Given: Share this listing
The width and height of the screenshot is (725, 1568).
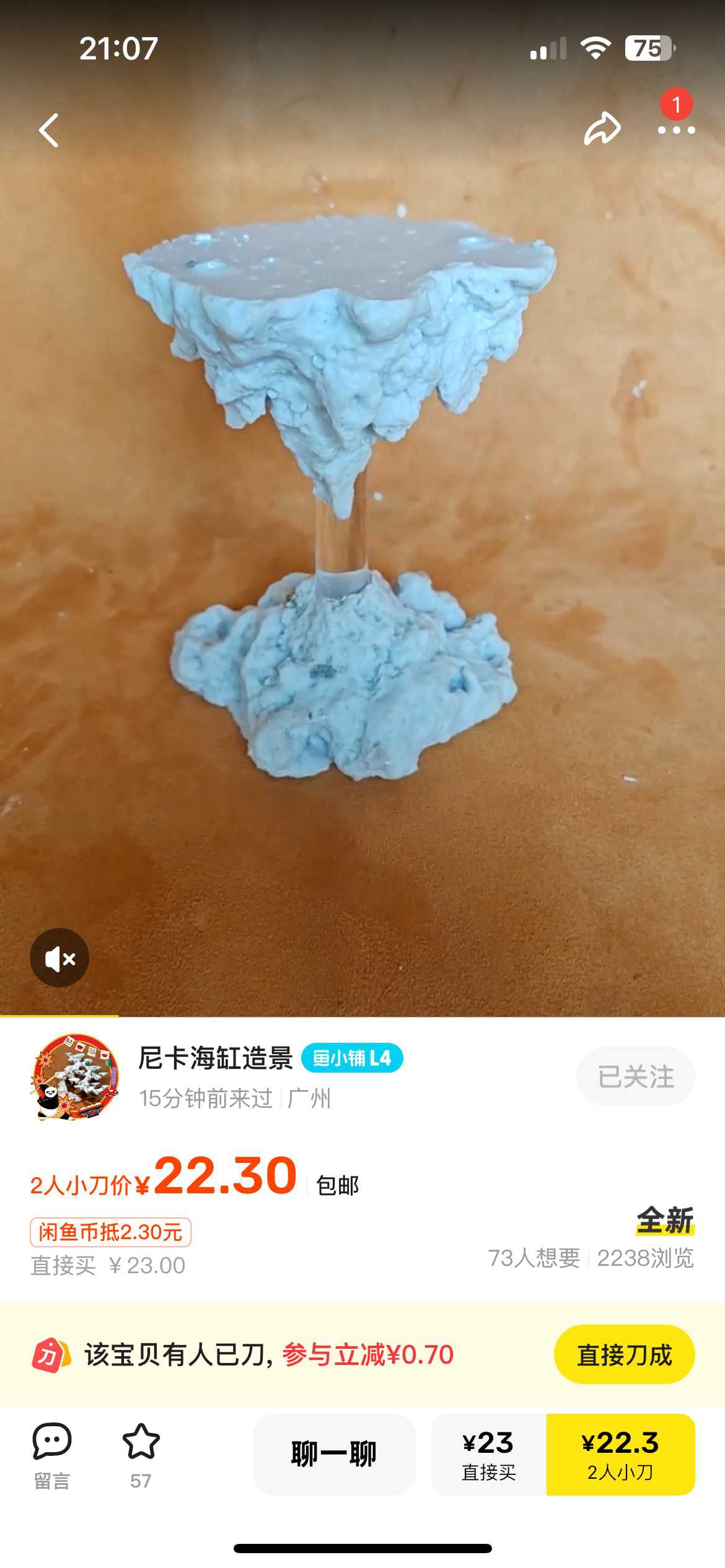Looking at the screenshot, I should click(602, 129).
